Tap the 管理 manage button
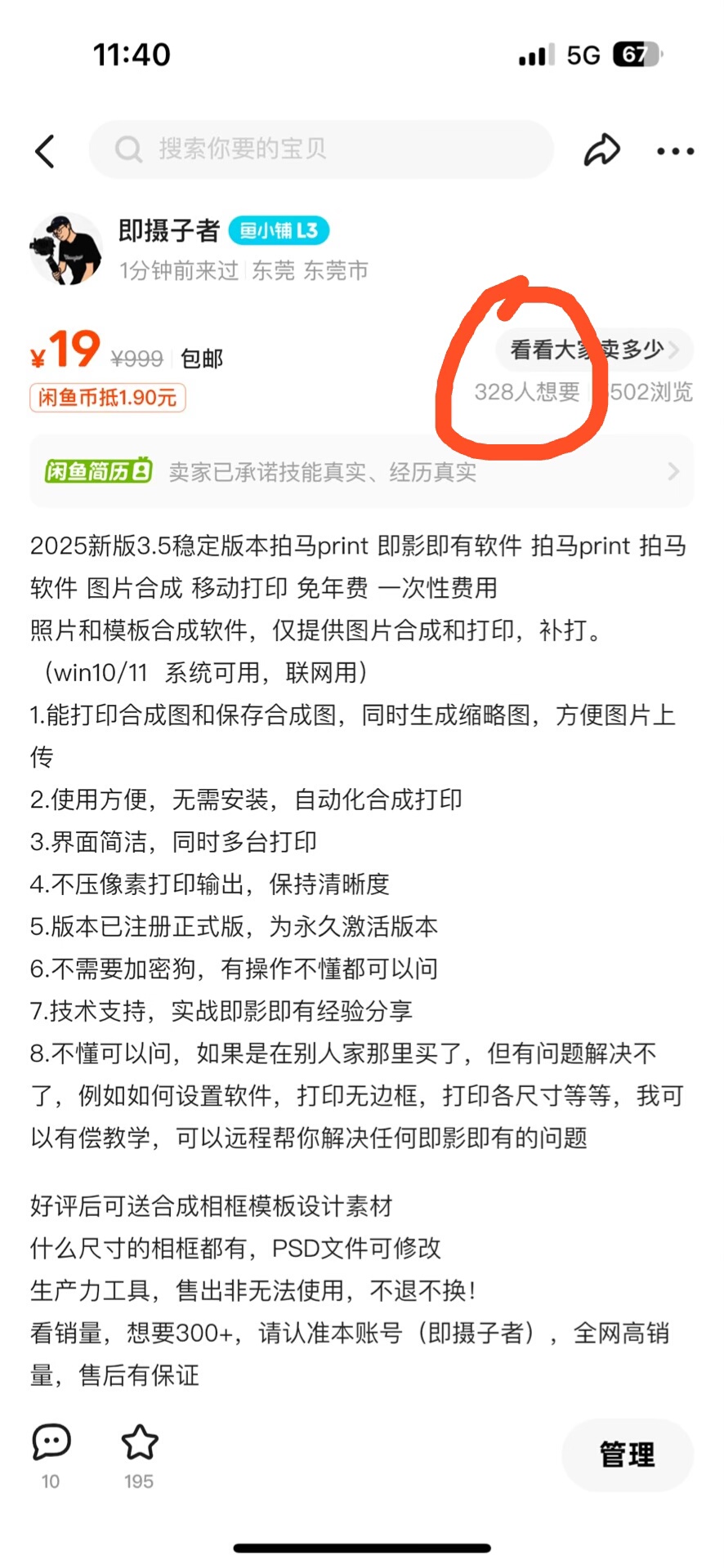 [x=627, y=1454]
